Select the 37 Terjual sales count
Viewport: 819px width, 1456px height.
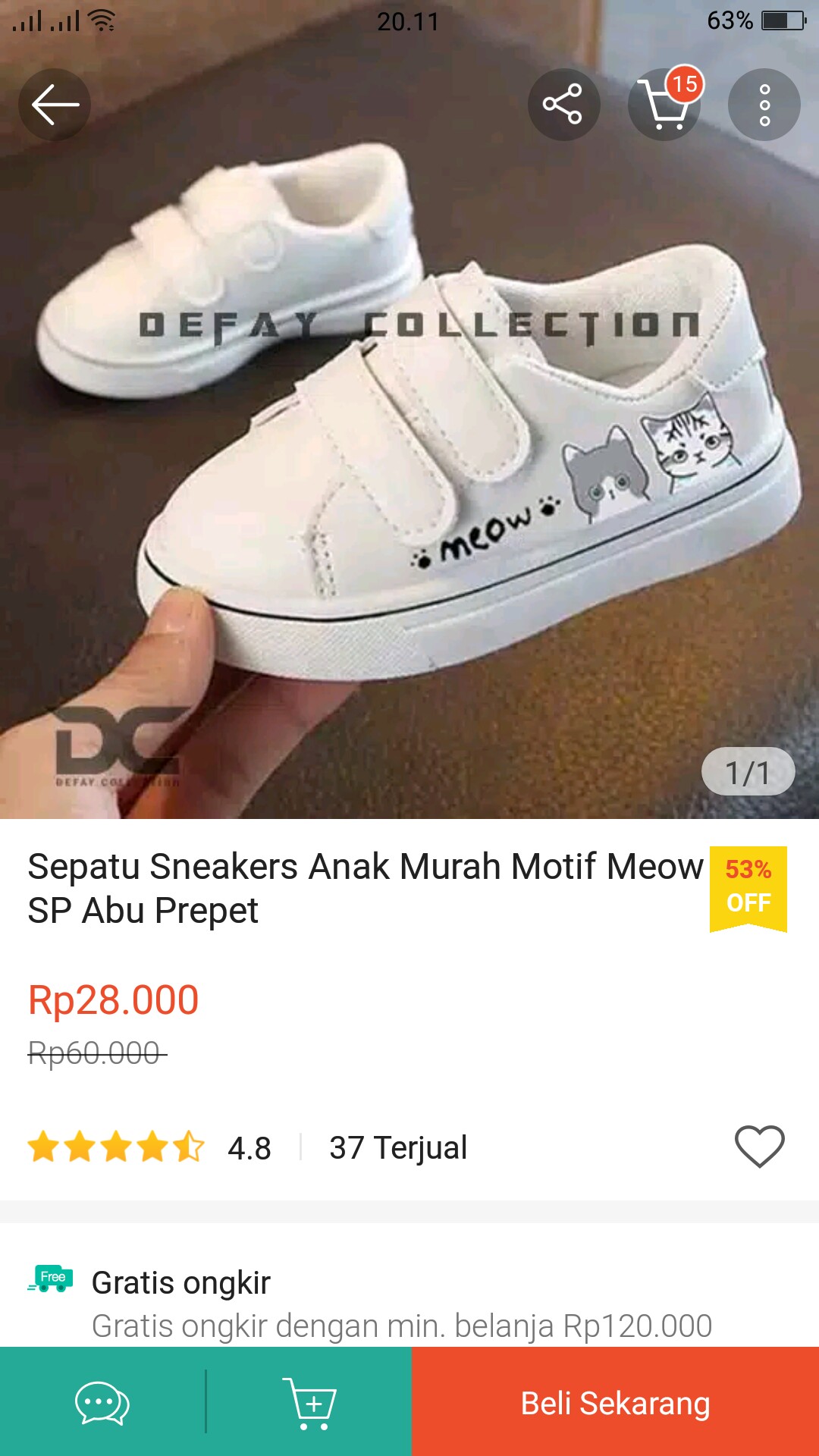coord(397,1147)
